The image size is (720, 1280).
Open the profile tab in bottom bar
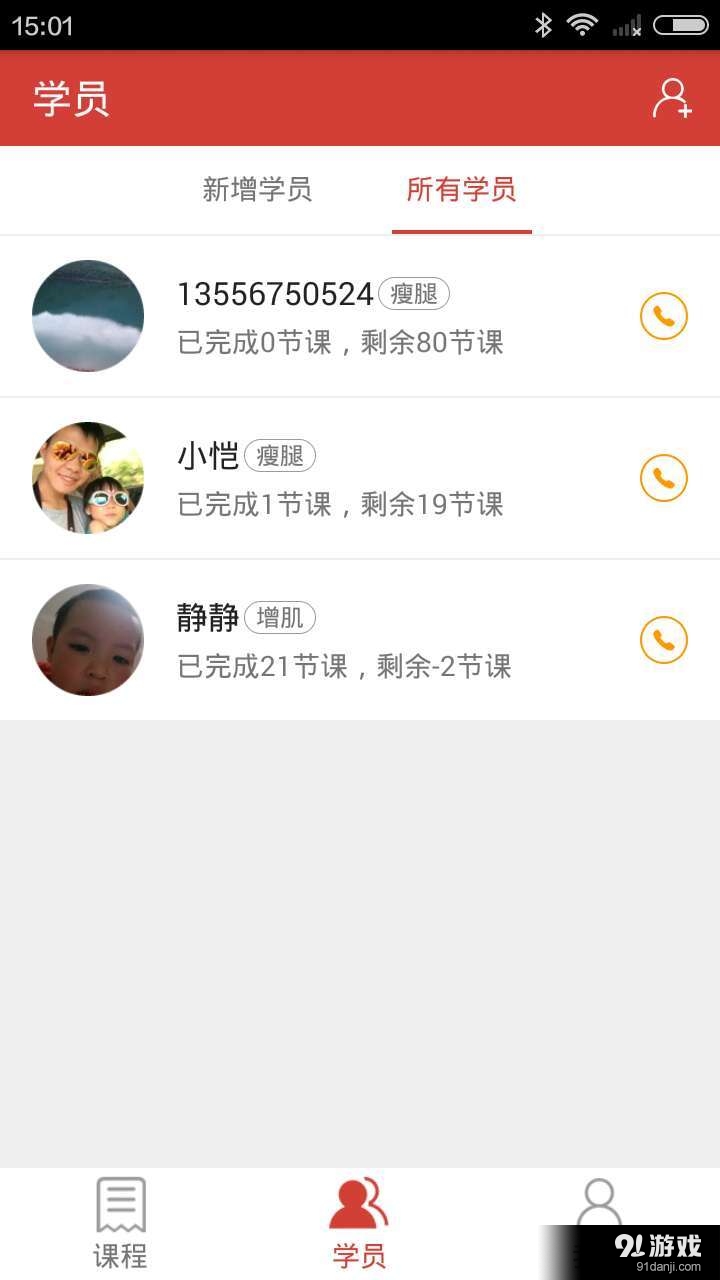tap(599, 1203)
